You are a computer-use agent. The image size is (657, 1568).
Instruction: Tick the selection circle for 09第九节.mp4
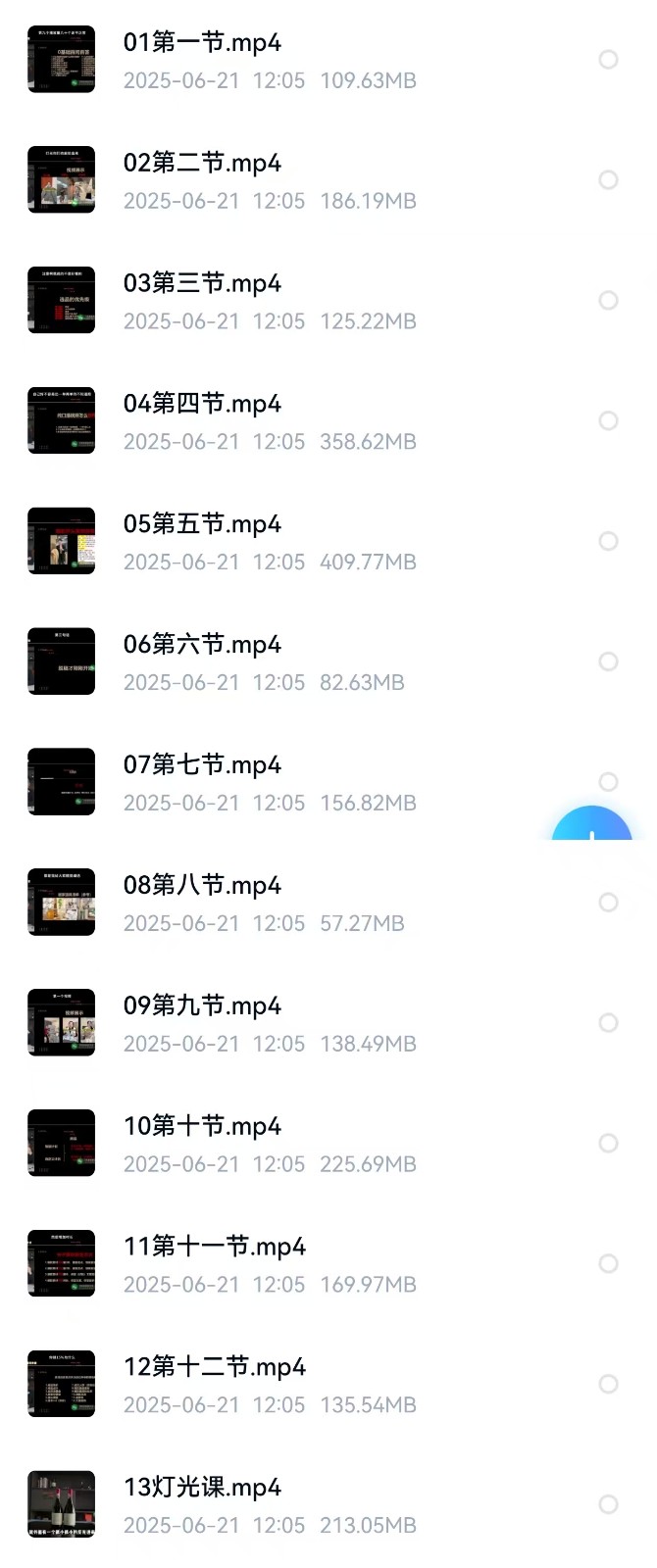(608, 1023)
